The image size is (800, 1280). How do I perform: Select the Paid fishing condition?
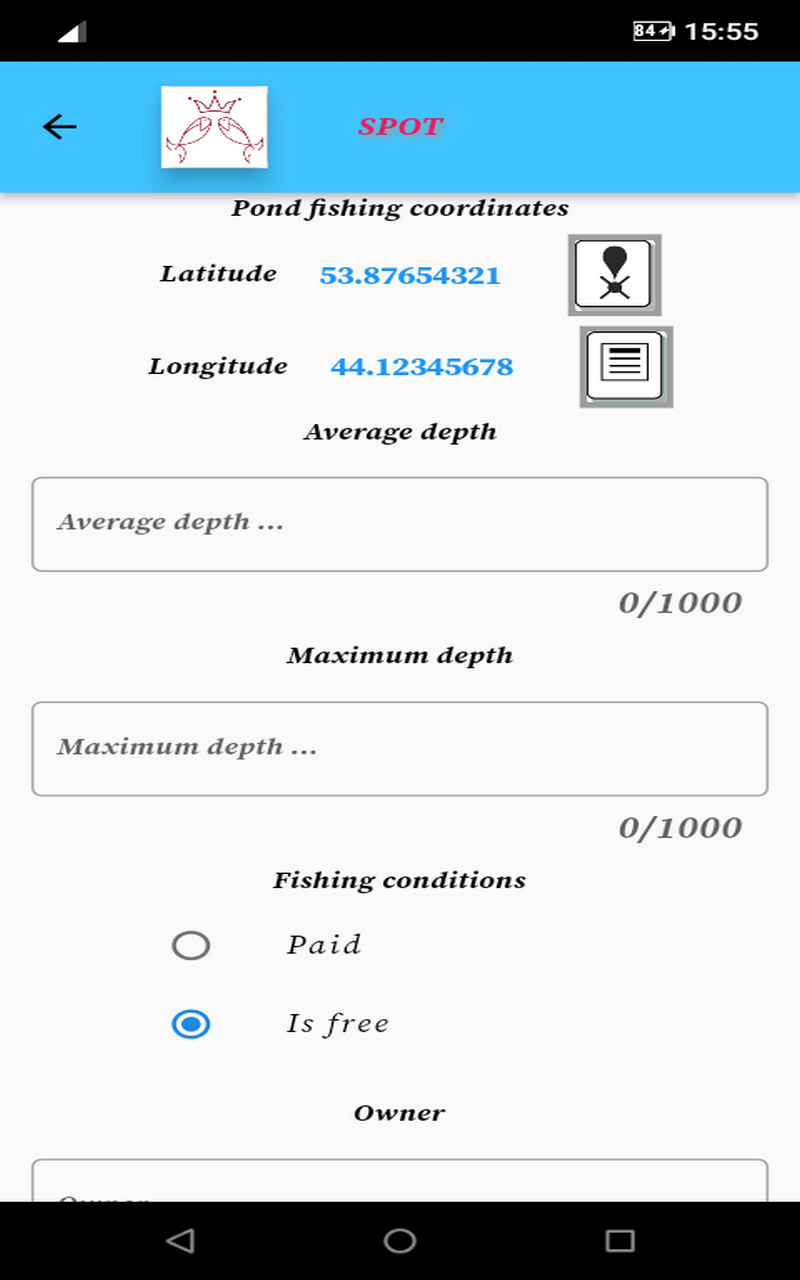coord(191,945)
